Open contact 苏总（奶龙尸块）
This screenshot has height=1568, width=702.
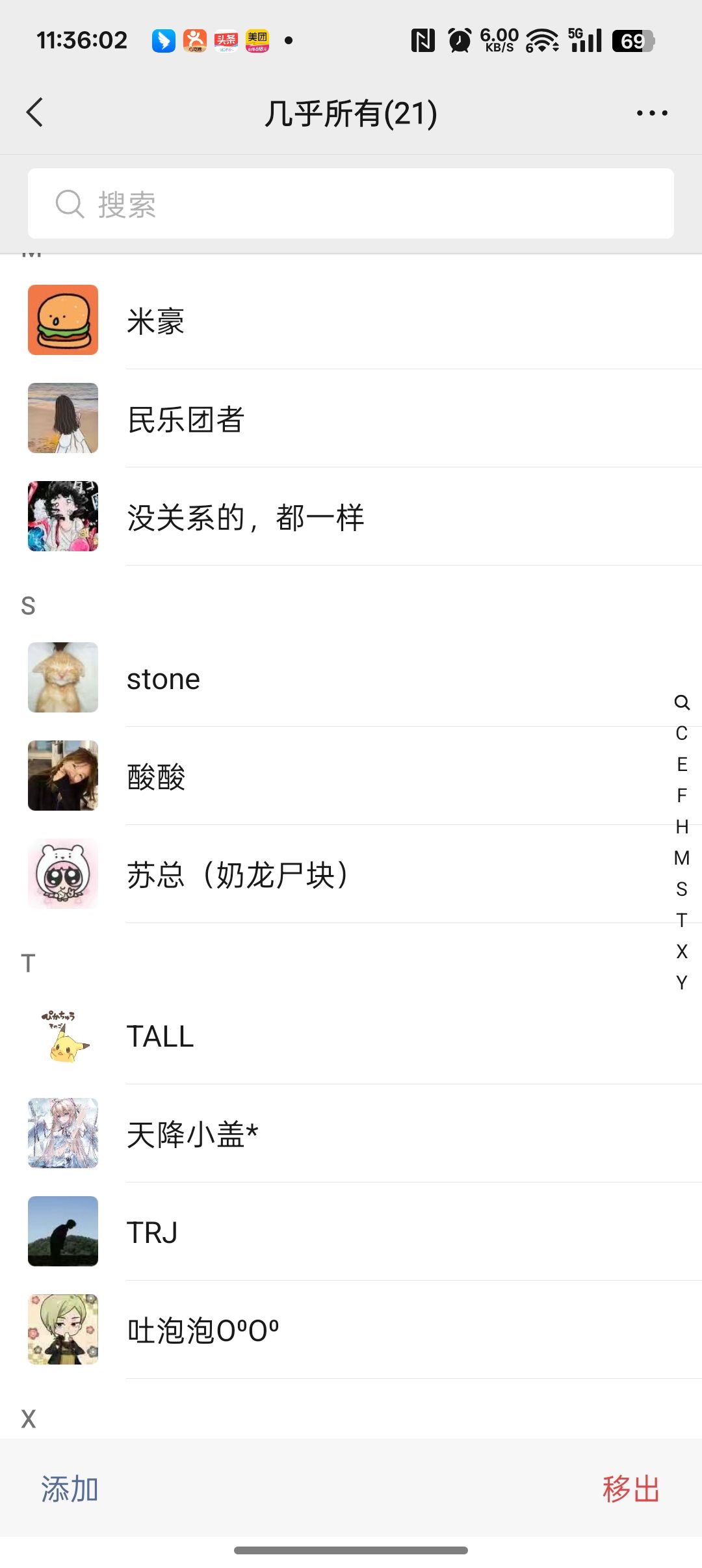351,874
